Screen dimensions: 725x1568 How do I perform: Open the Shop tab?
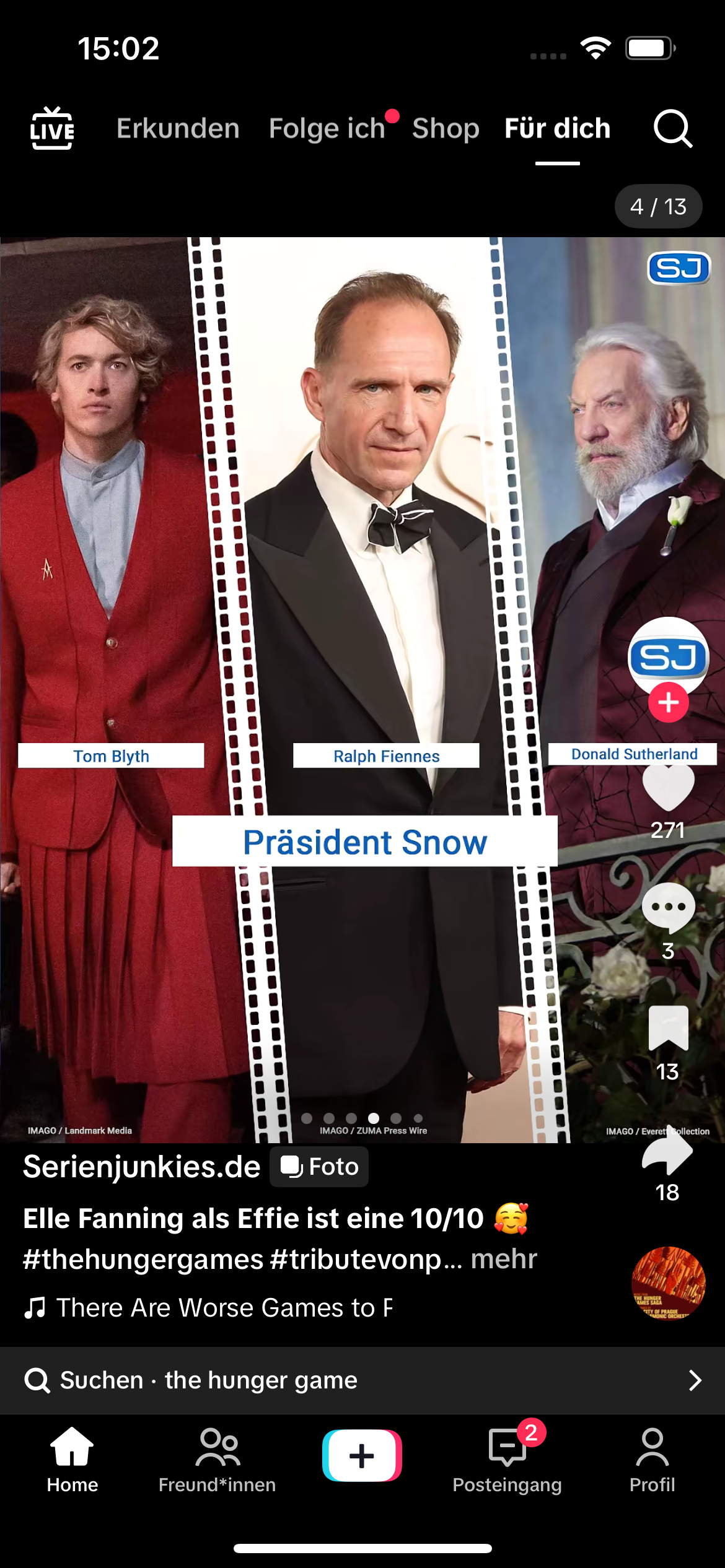pyautogui.click(x=446, y=128)
